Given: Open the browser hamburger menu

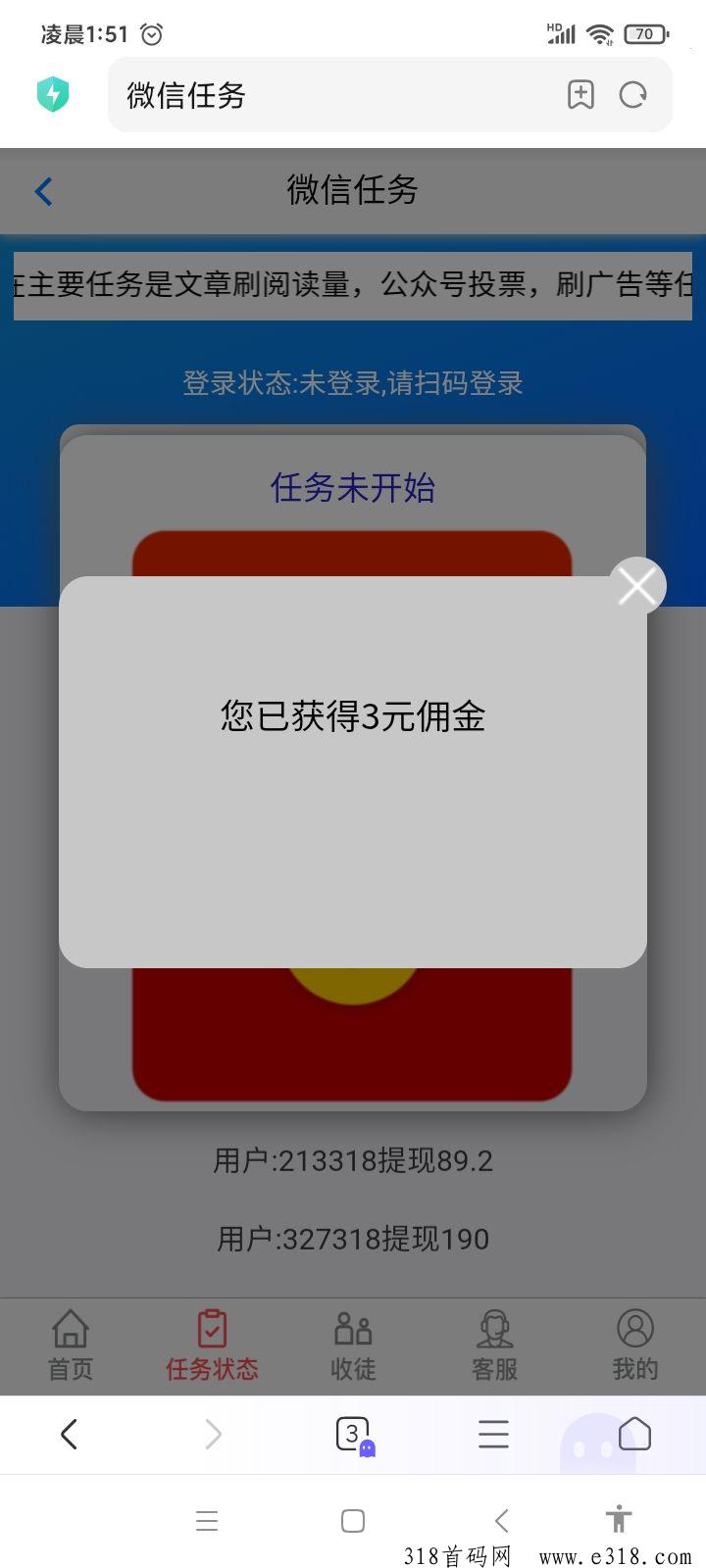Looking at the screenshot, I should [493, 1435].
